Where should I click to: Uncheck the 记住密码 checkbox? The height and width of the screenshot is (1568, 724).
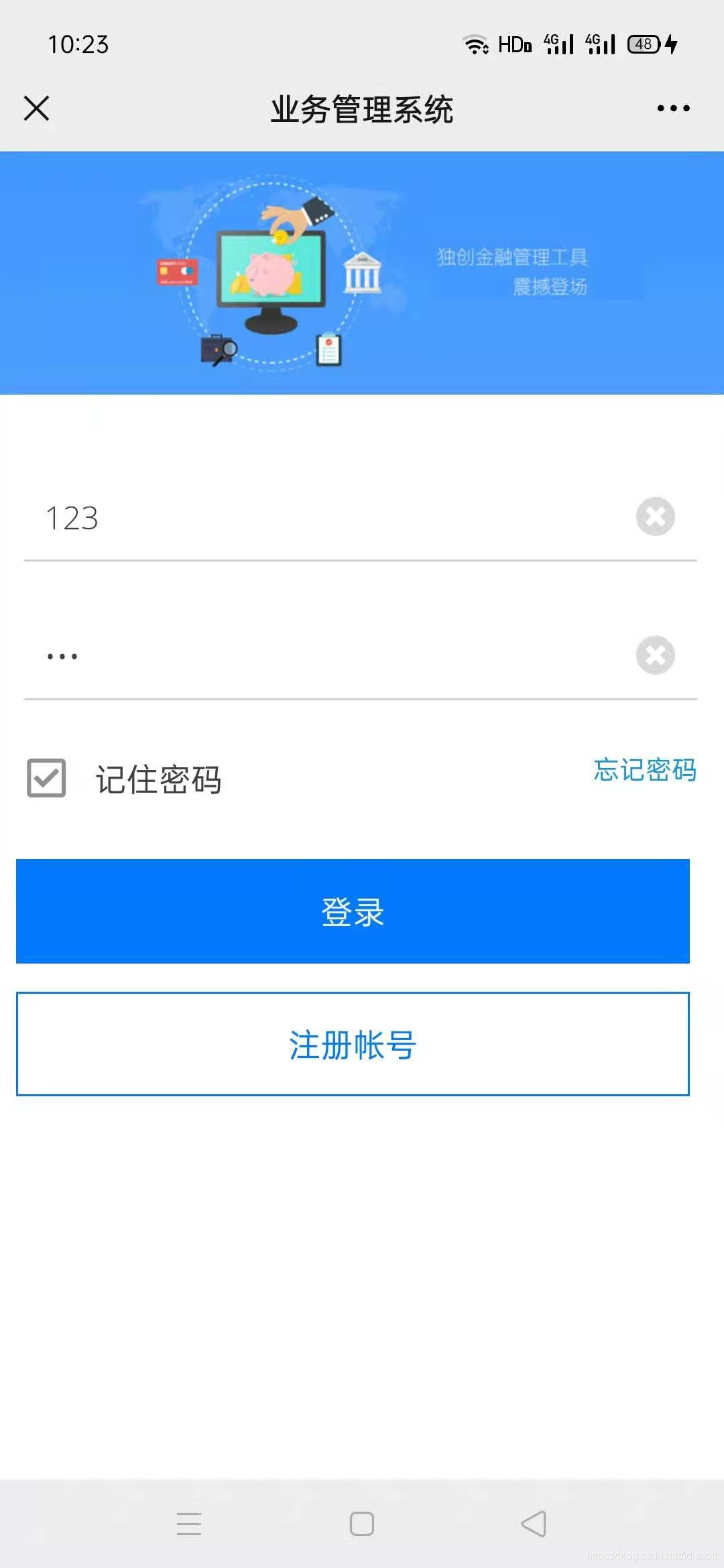point(46,778)
